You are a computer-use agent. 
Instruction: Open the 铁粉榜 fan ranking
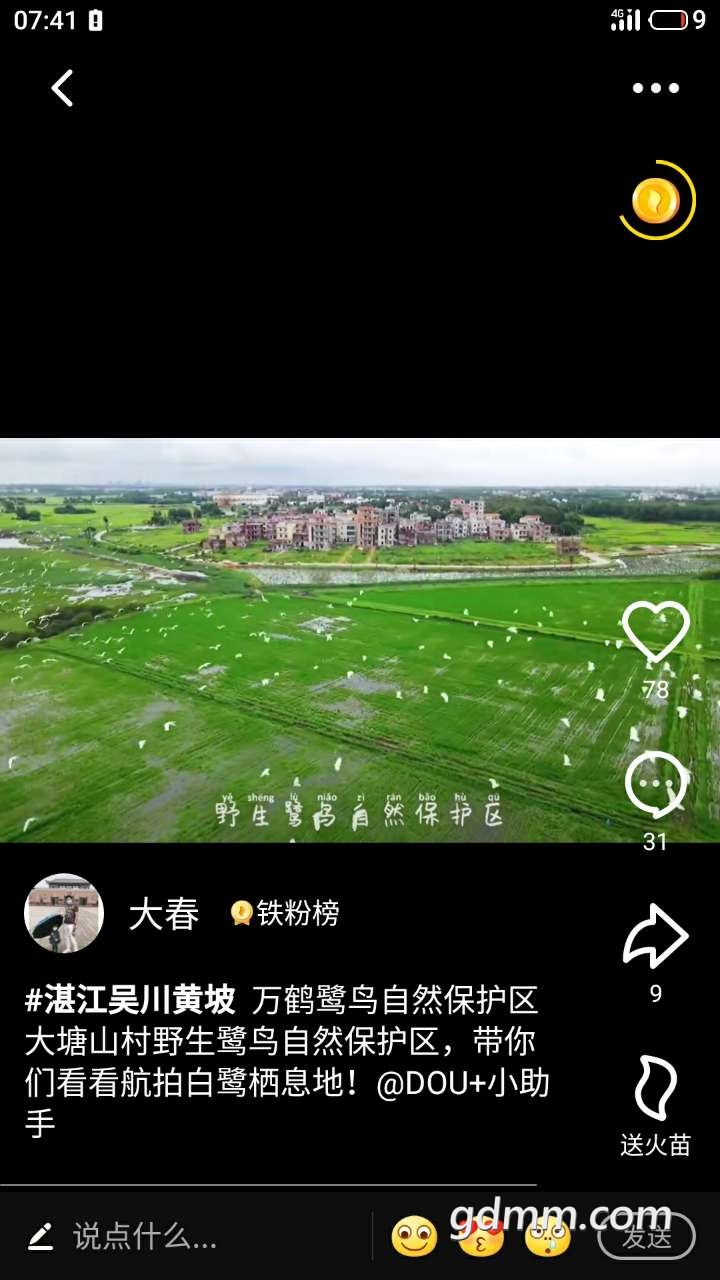tap(286, 913)
